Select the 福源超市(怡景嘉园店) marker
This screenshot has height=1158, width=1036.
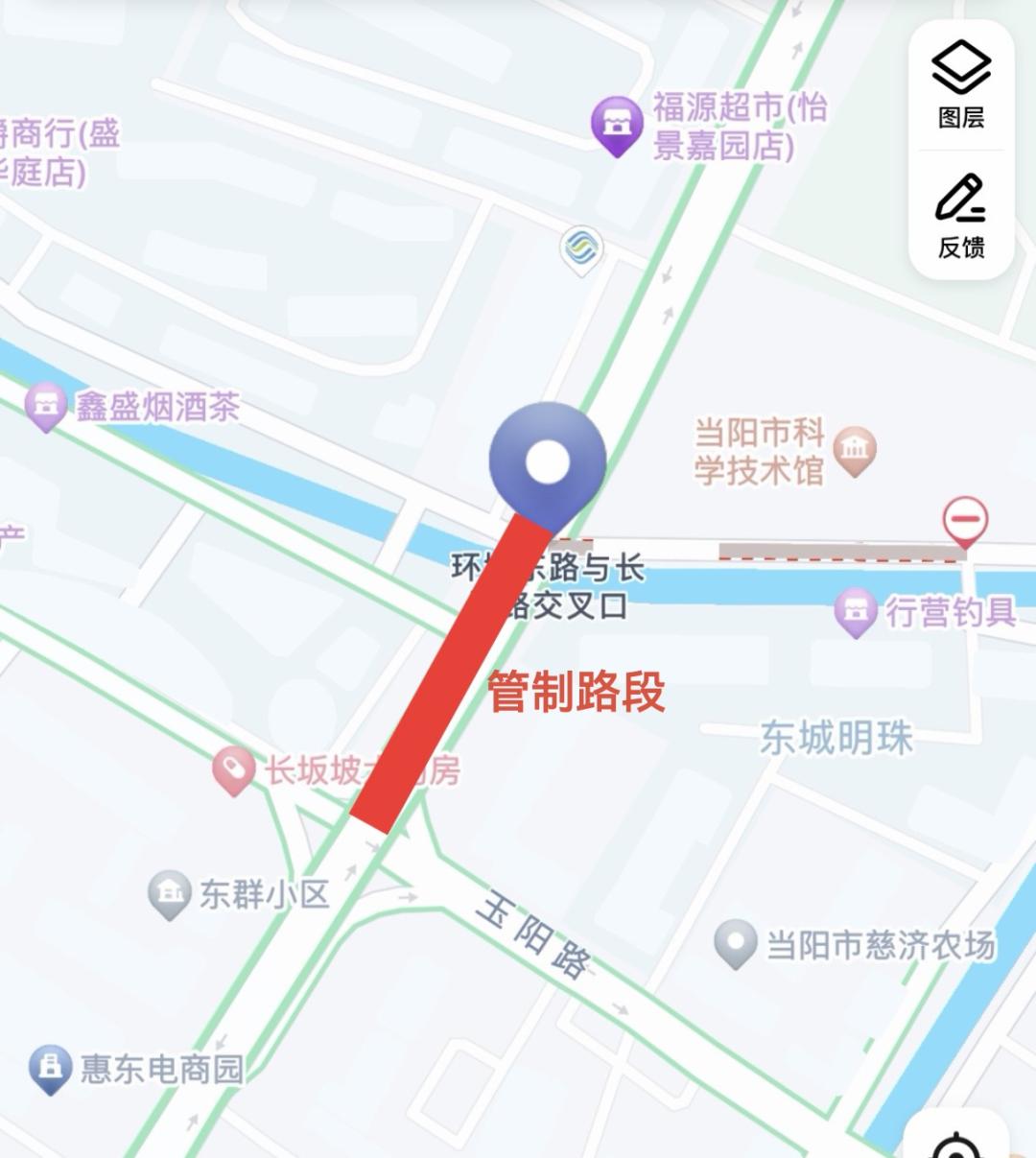[617, 125]
